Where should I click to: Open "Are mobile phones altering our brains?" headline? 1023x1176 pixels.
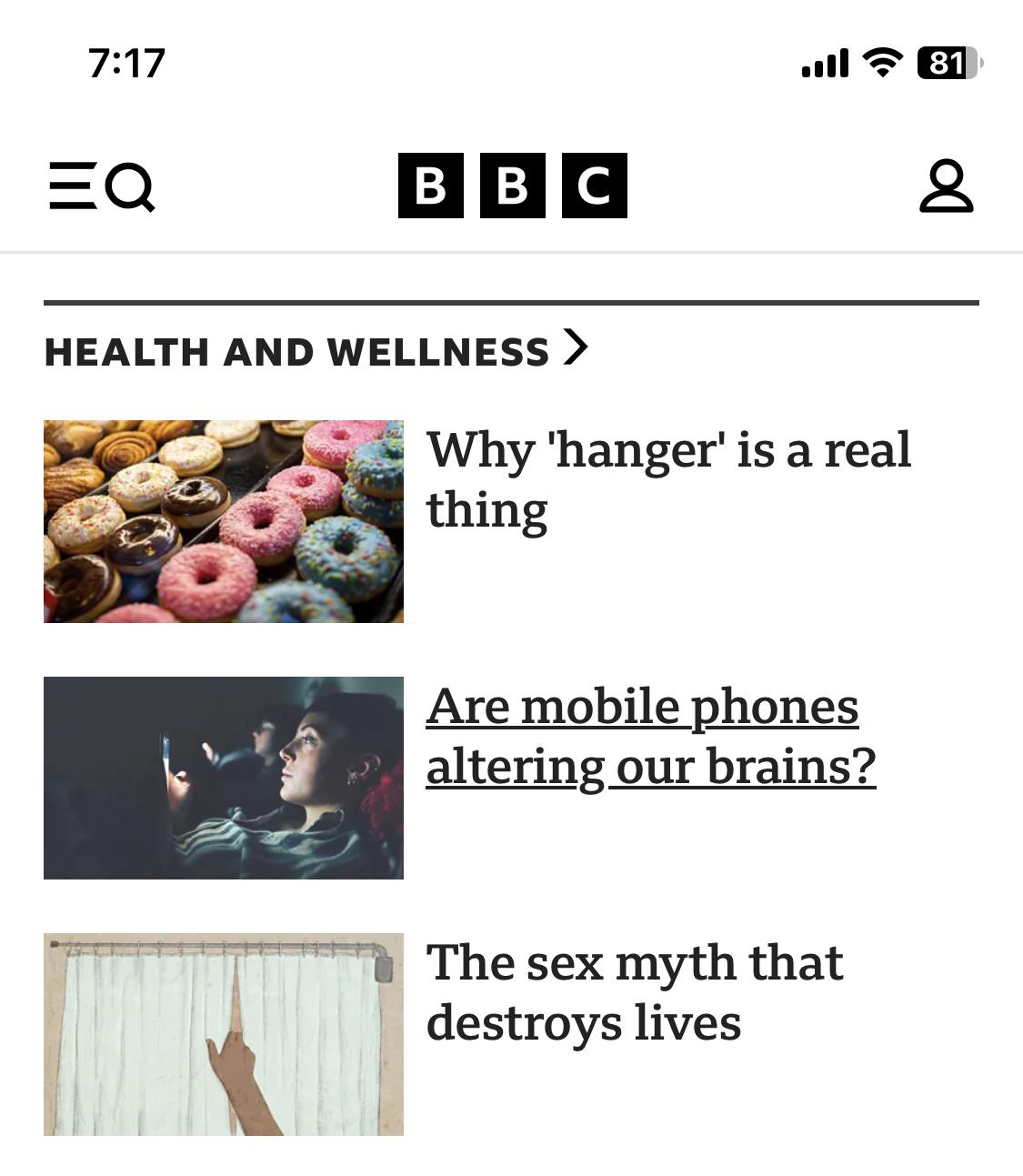pos(650,736)
